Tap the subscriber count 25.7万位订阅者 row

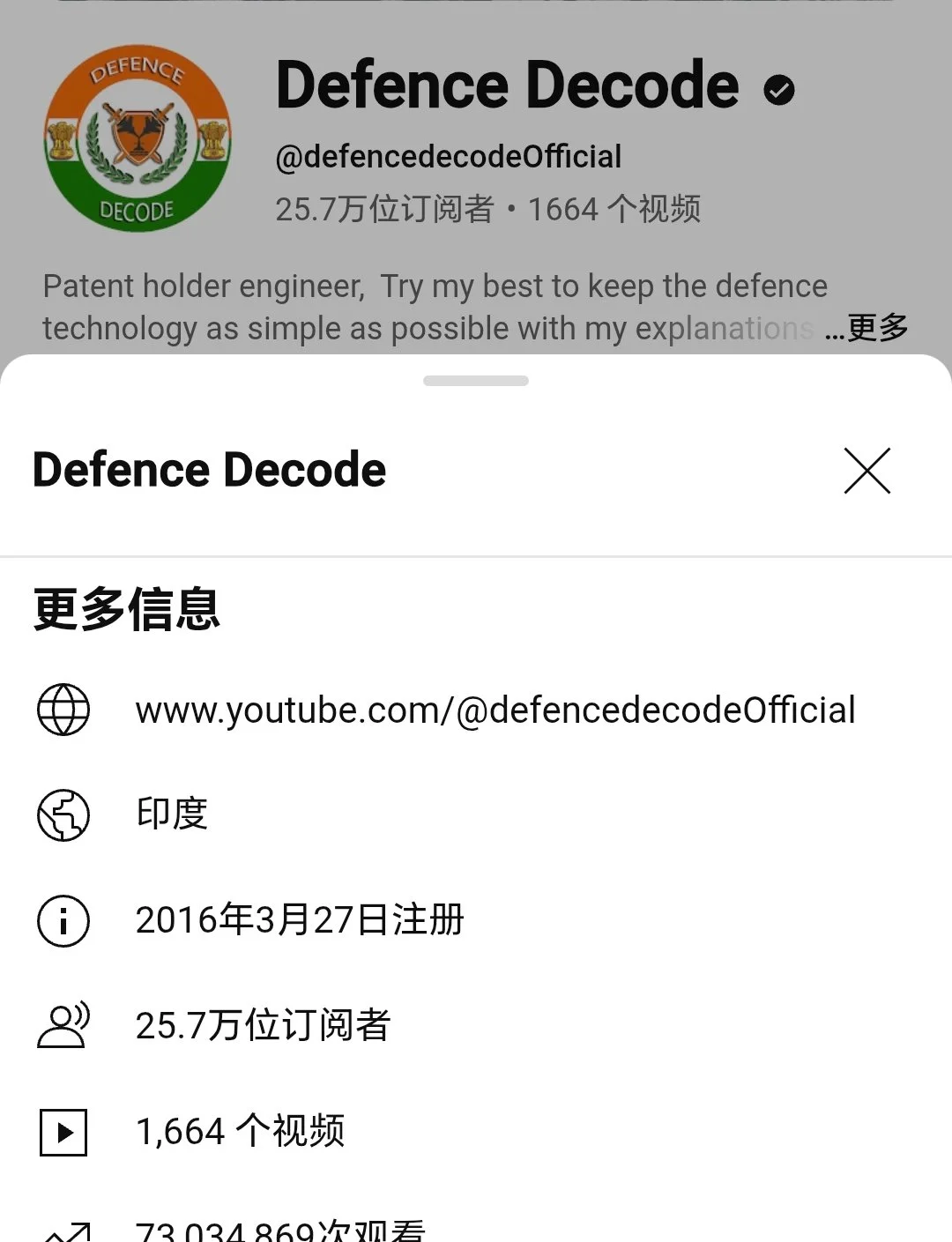(264, 1025)
